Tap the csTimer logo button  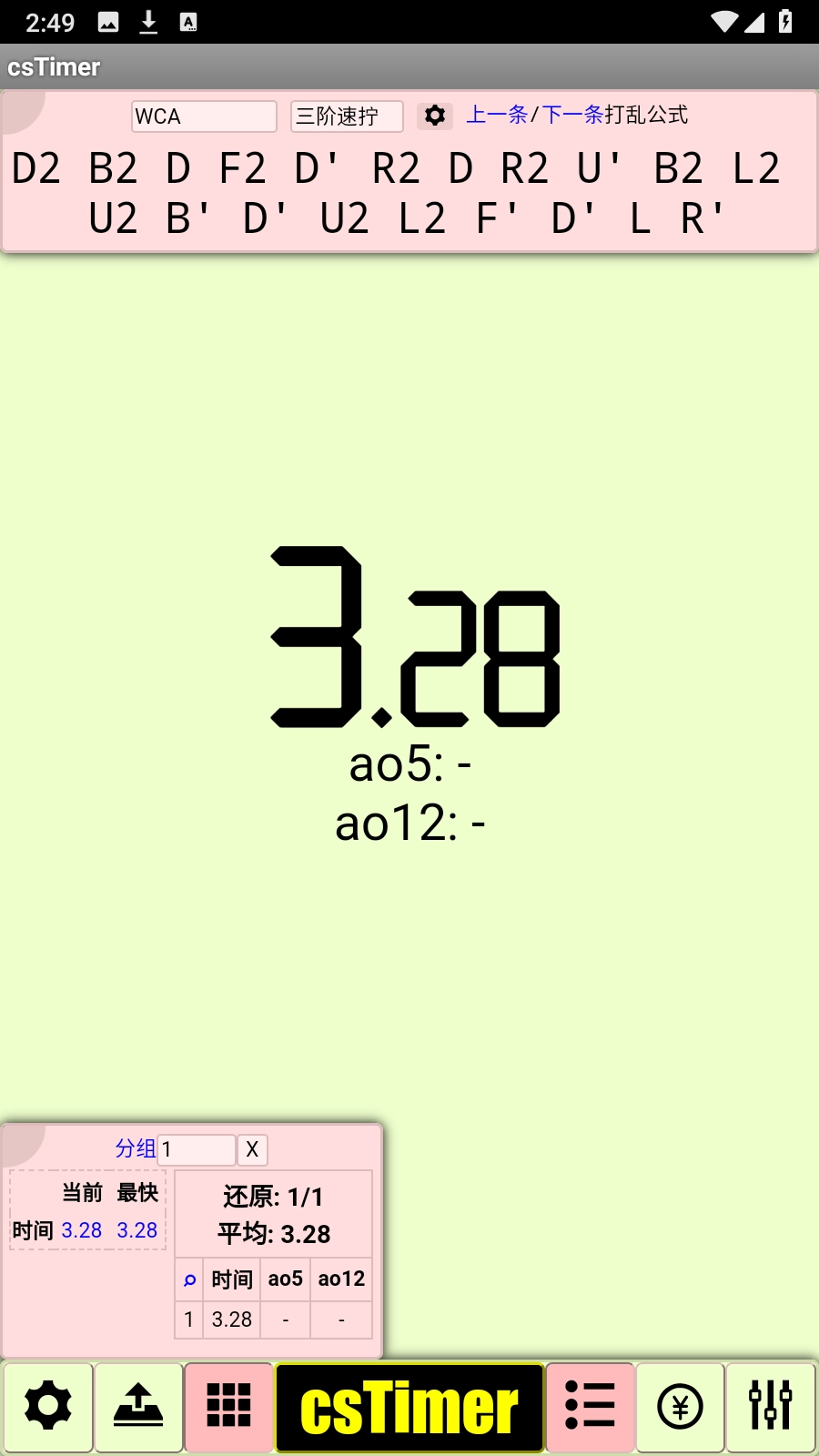[x=409, y=1407]
